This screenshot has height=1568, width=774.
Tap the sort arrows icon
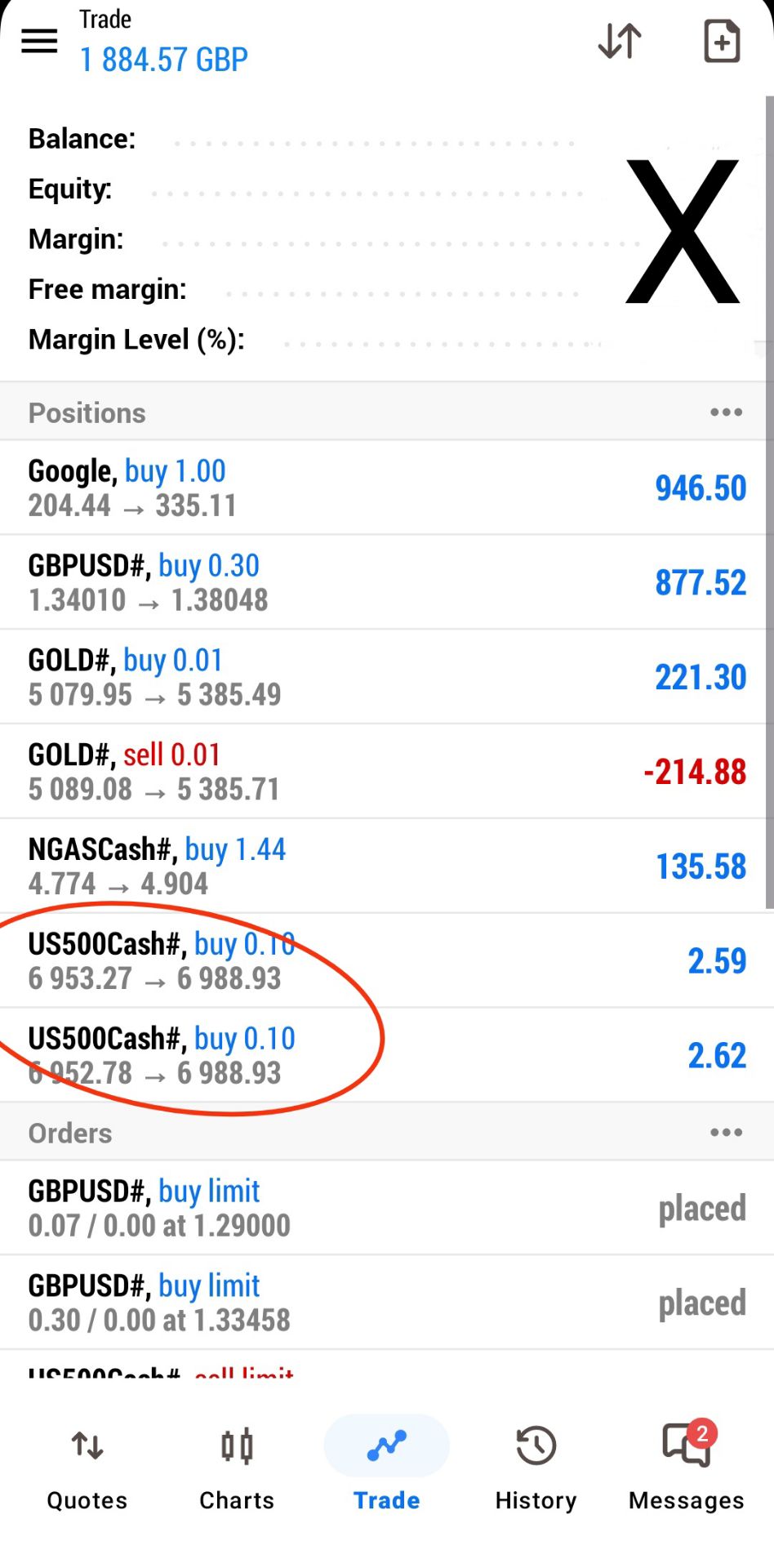coord(620,41)
